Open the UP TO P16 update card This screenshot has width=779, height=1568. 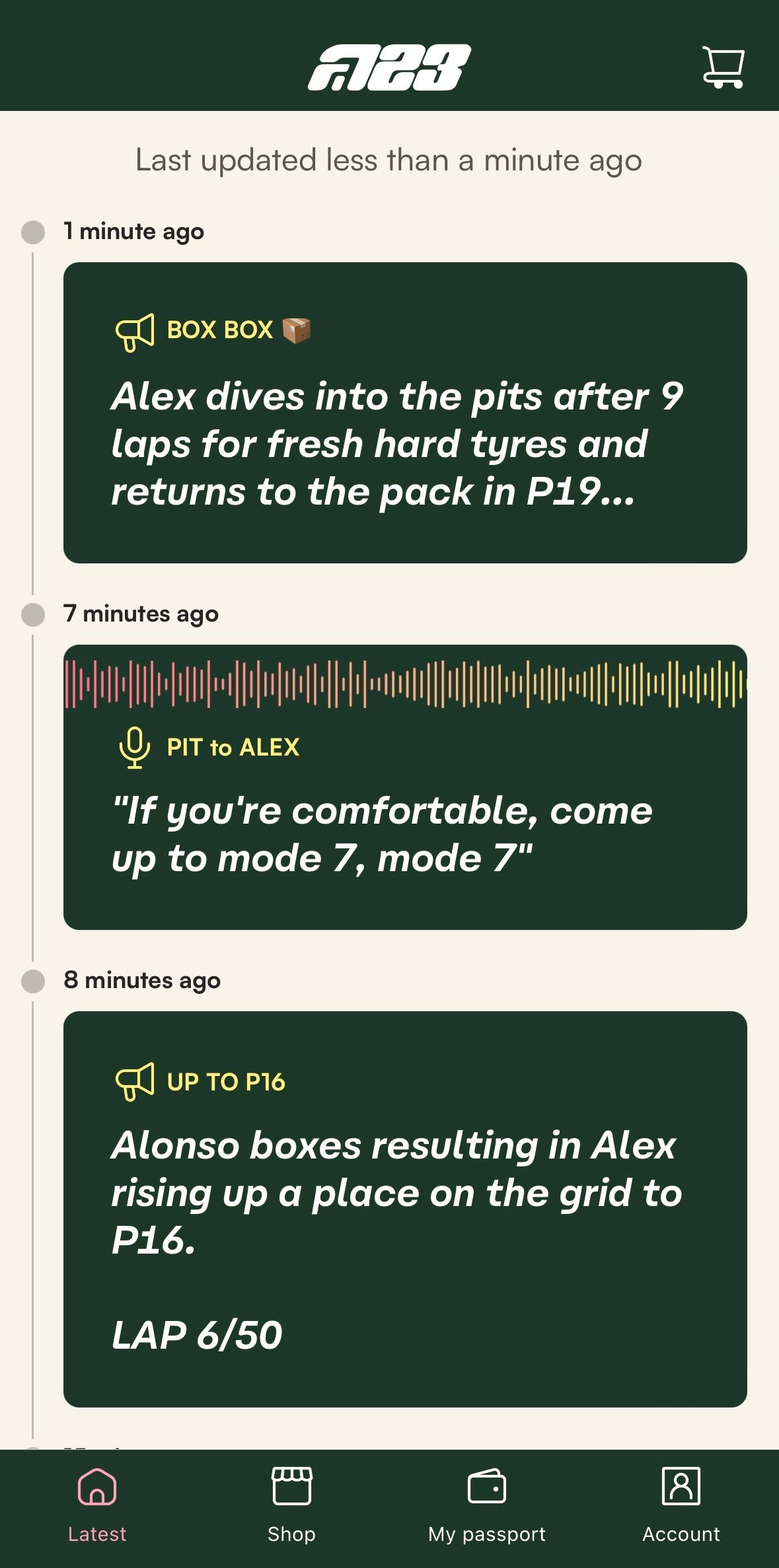coord(405,1209)
